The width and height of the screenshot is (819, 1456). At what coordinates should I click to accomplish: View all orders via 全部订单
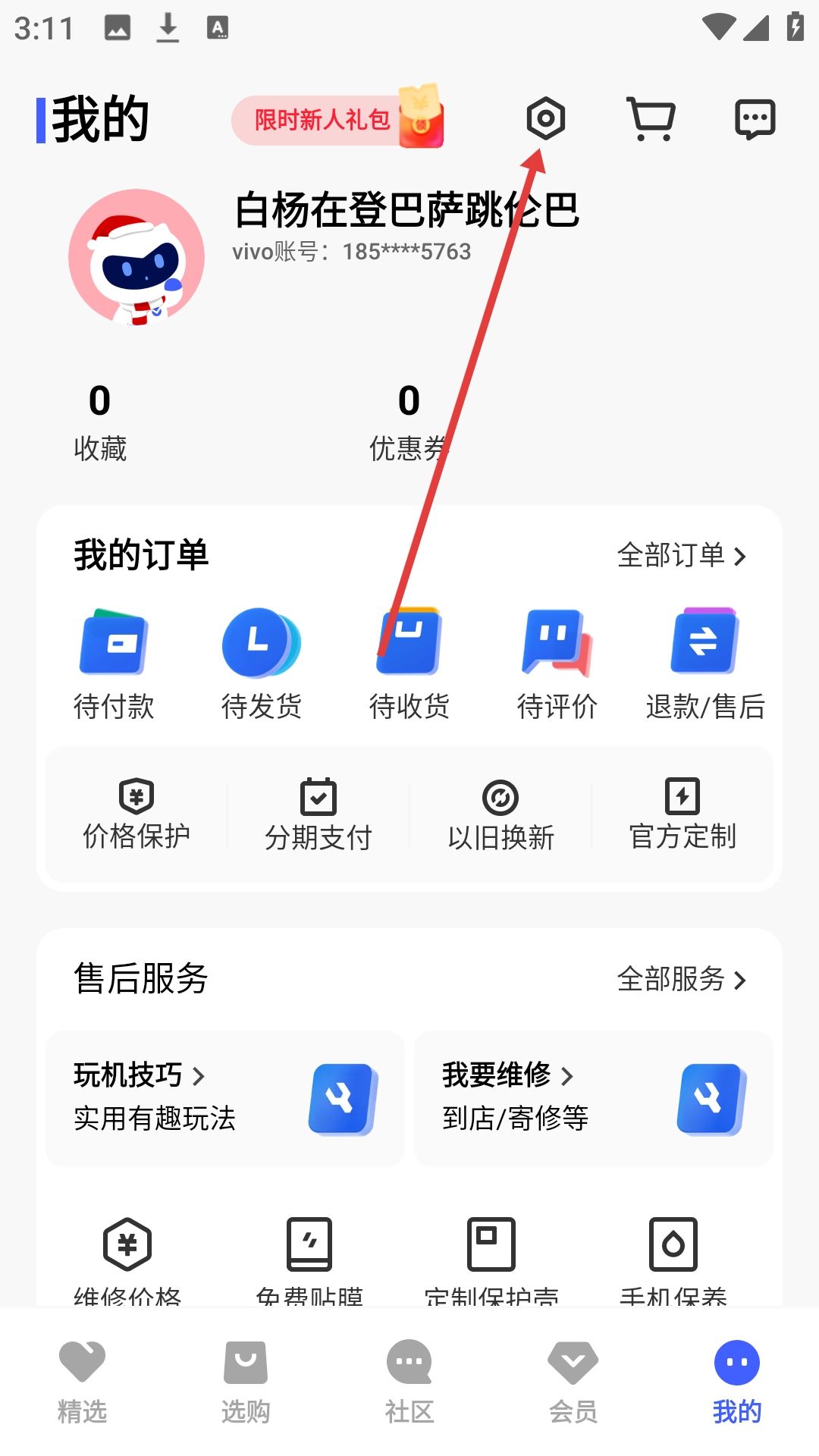point(681,556)
